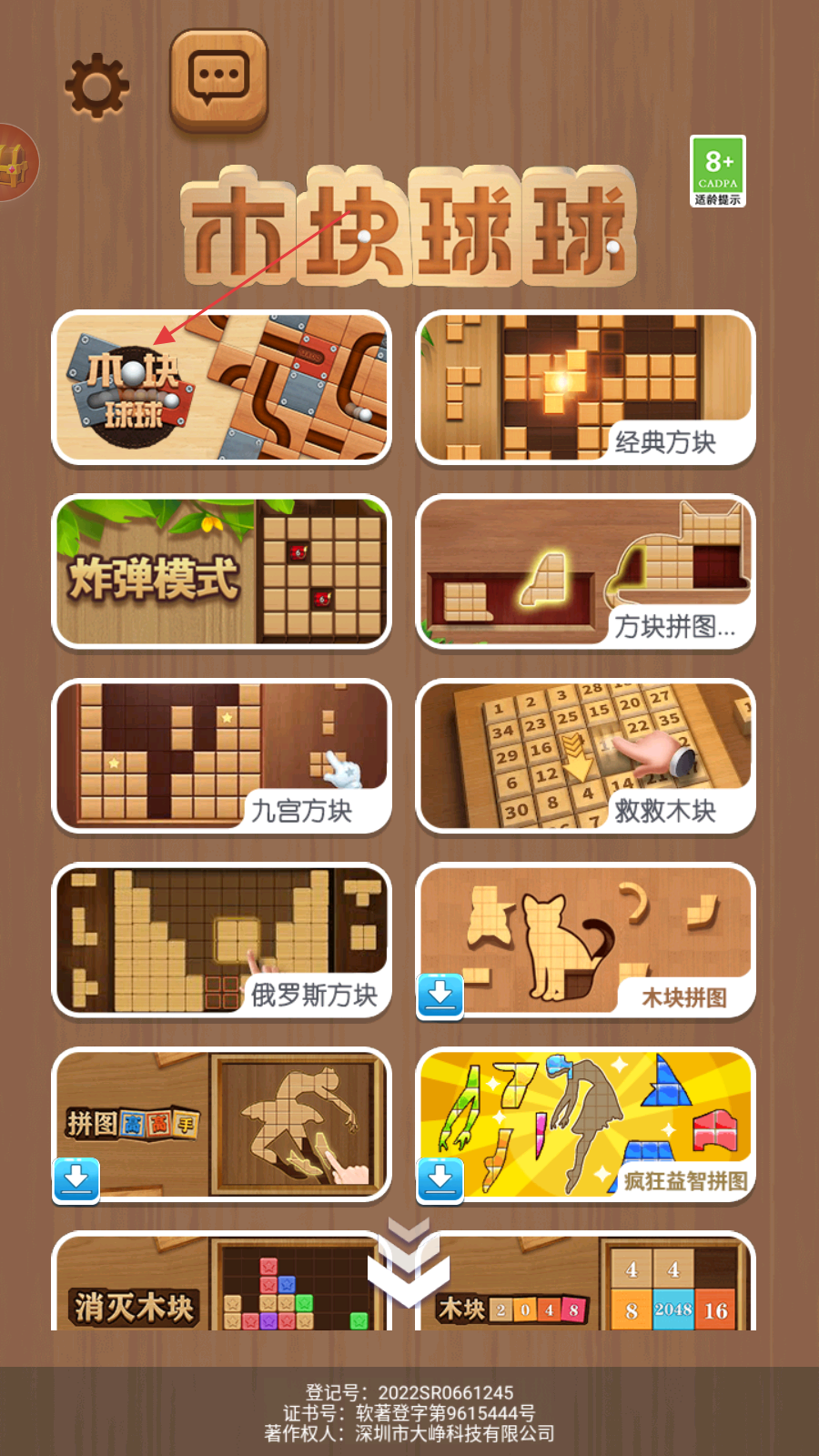This screenshot has height=1456, width=819.
Task: Tap the treasure chest icon
Action: click(14, 164)
